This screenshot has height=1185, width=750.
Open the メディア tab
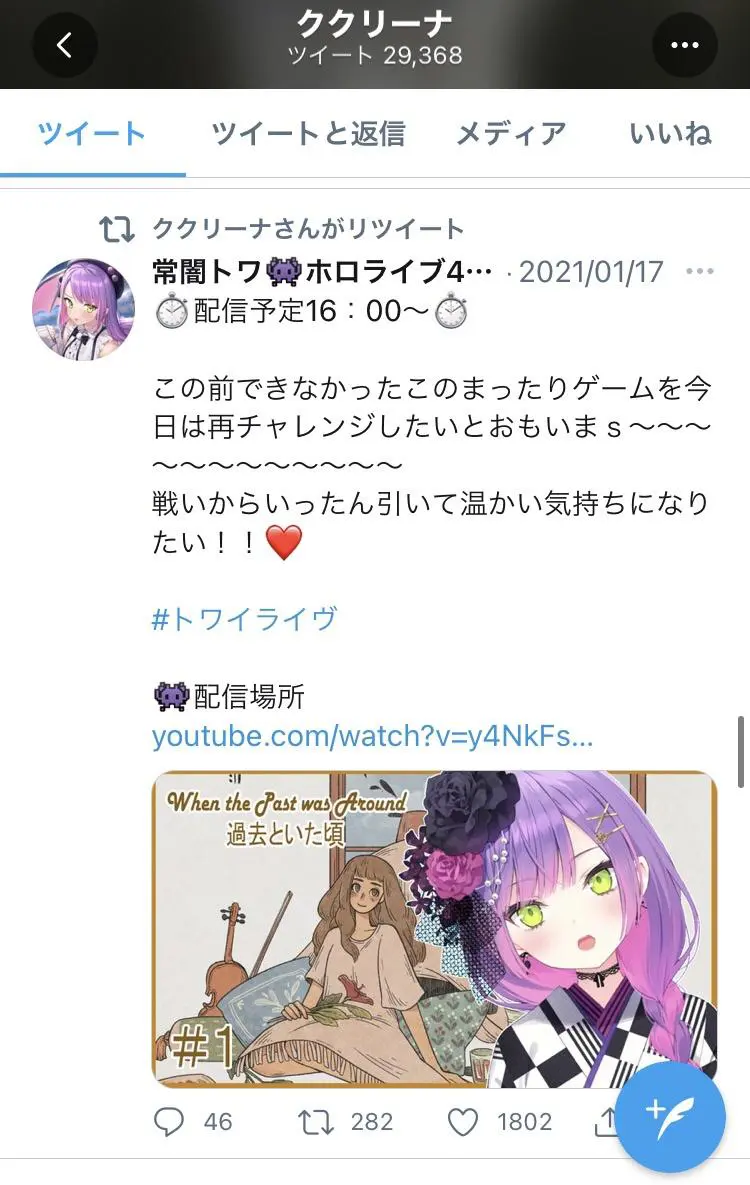coord(511,134)
